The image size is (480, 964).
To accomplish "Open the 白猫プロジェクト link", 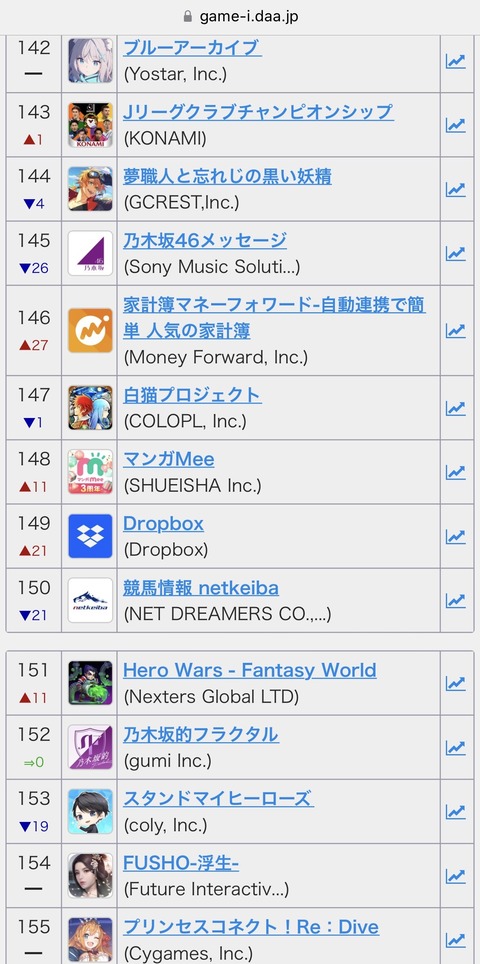I will (x=192, y=395).
